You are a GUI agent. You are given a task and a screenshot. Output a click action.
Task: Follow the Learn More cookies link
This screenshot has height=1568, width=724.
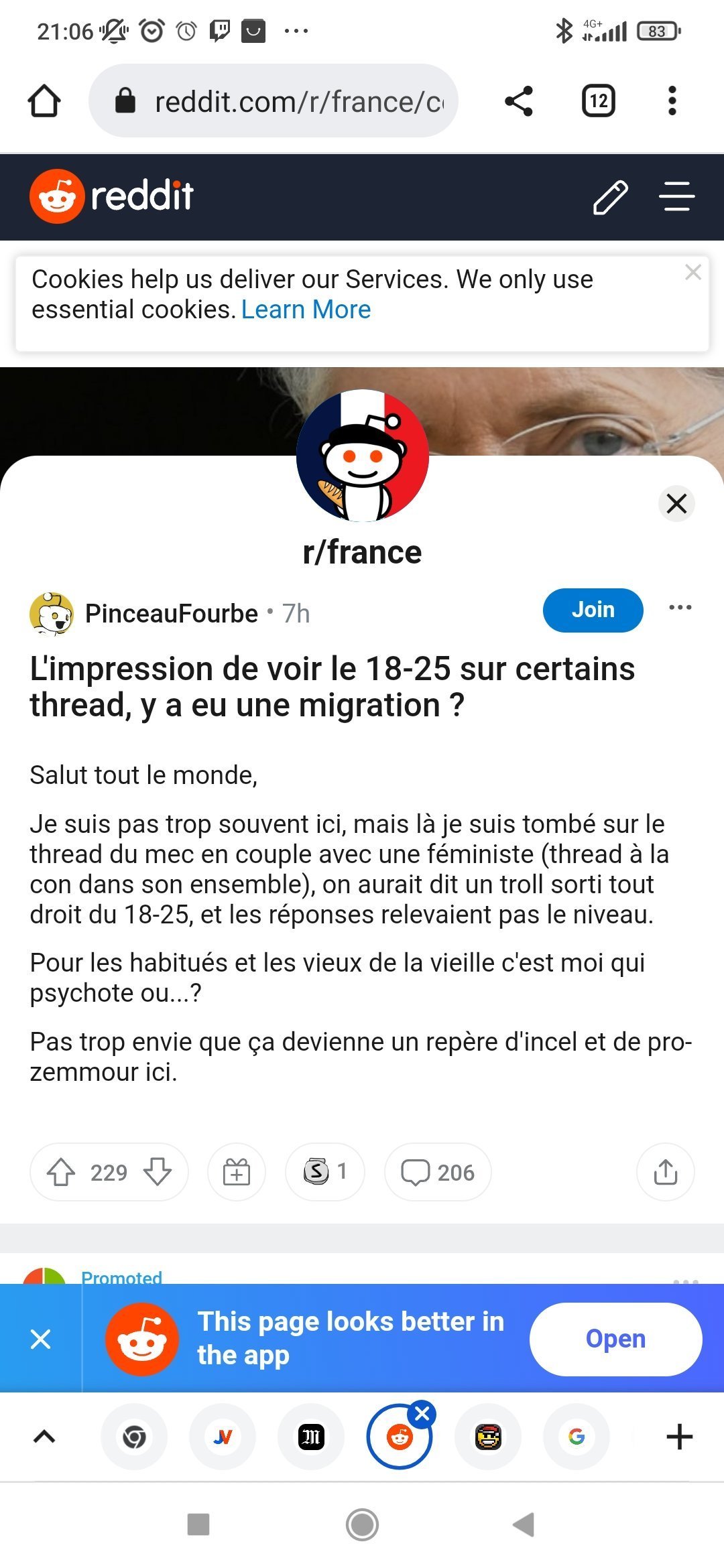pos(306,310)
